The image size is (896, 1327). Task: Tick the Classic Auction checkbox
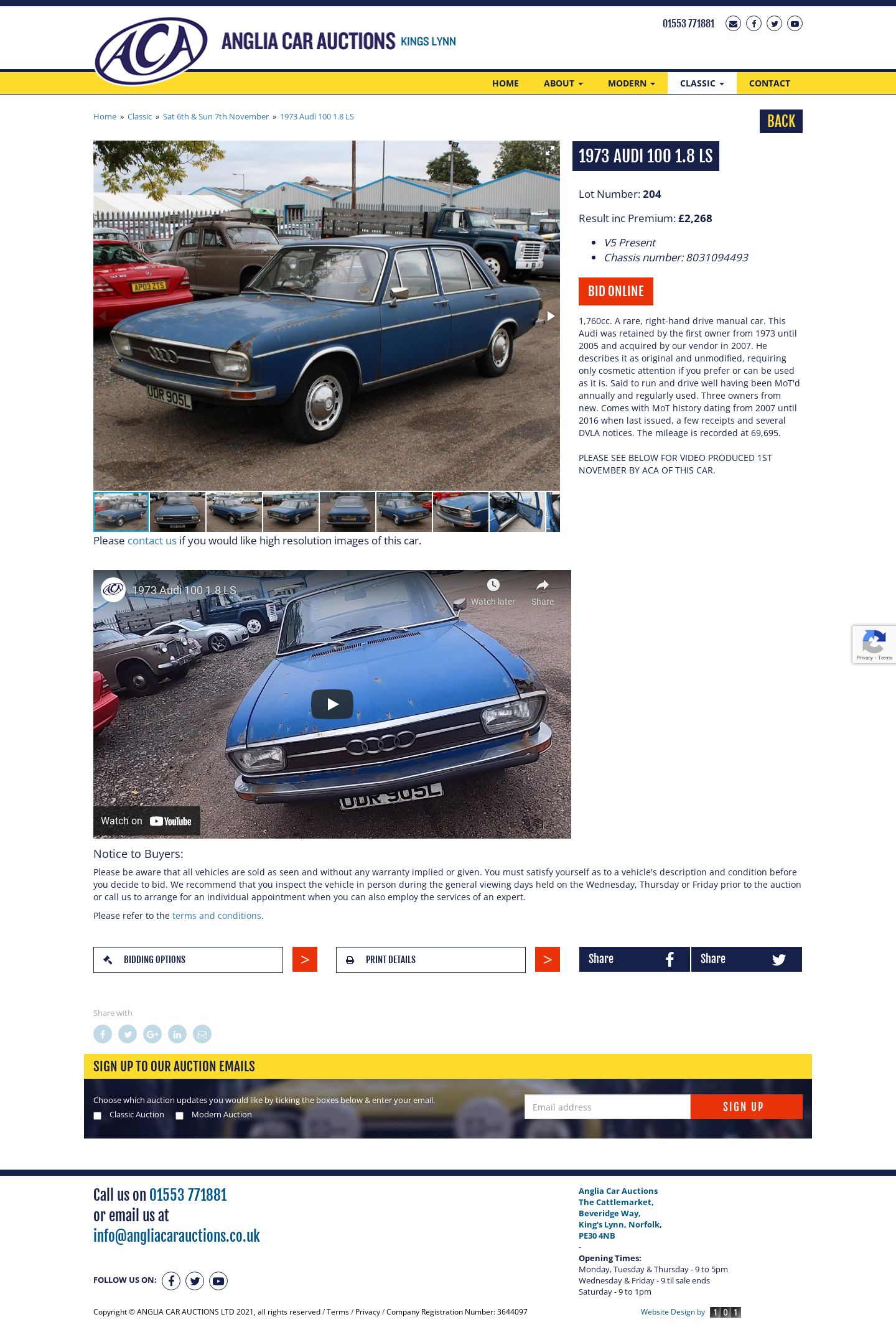pyautogui.click(x=98, y=1115)
